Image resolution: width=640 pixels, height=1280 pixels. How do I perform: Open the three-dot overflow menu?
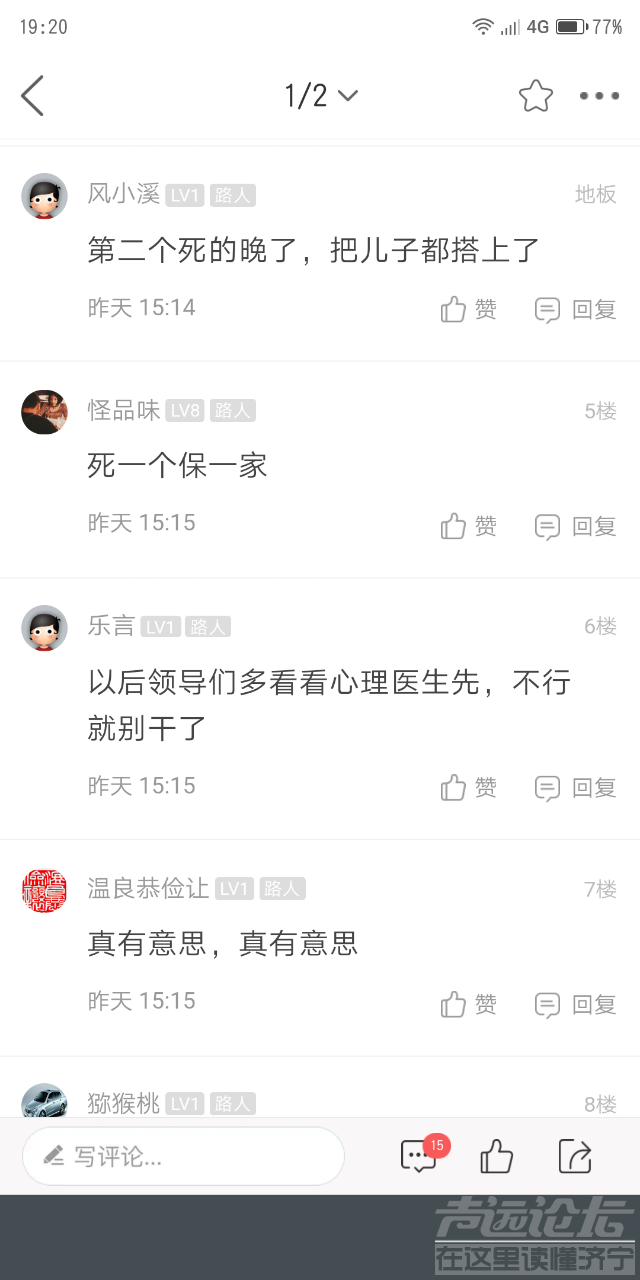coord(599,96)
